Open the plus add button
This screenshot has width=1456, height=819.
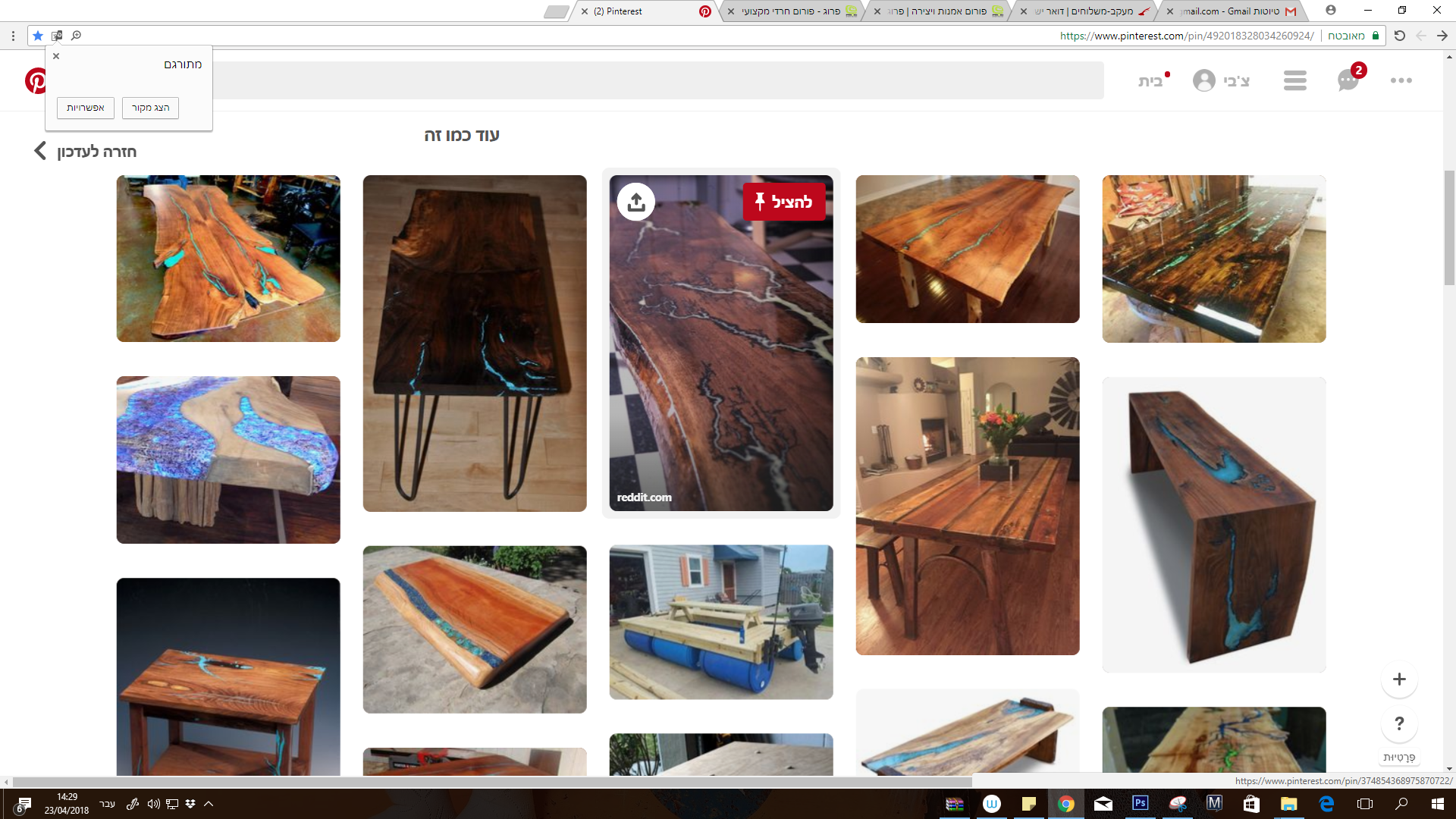(x=1399, y=679)
